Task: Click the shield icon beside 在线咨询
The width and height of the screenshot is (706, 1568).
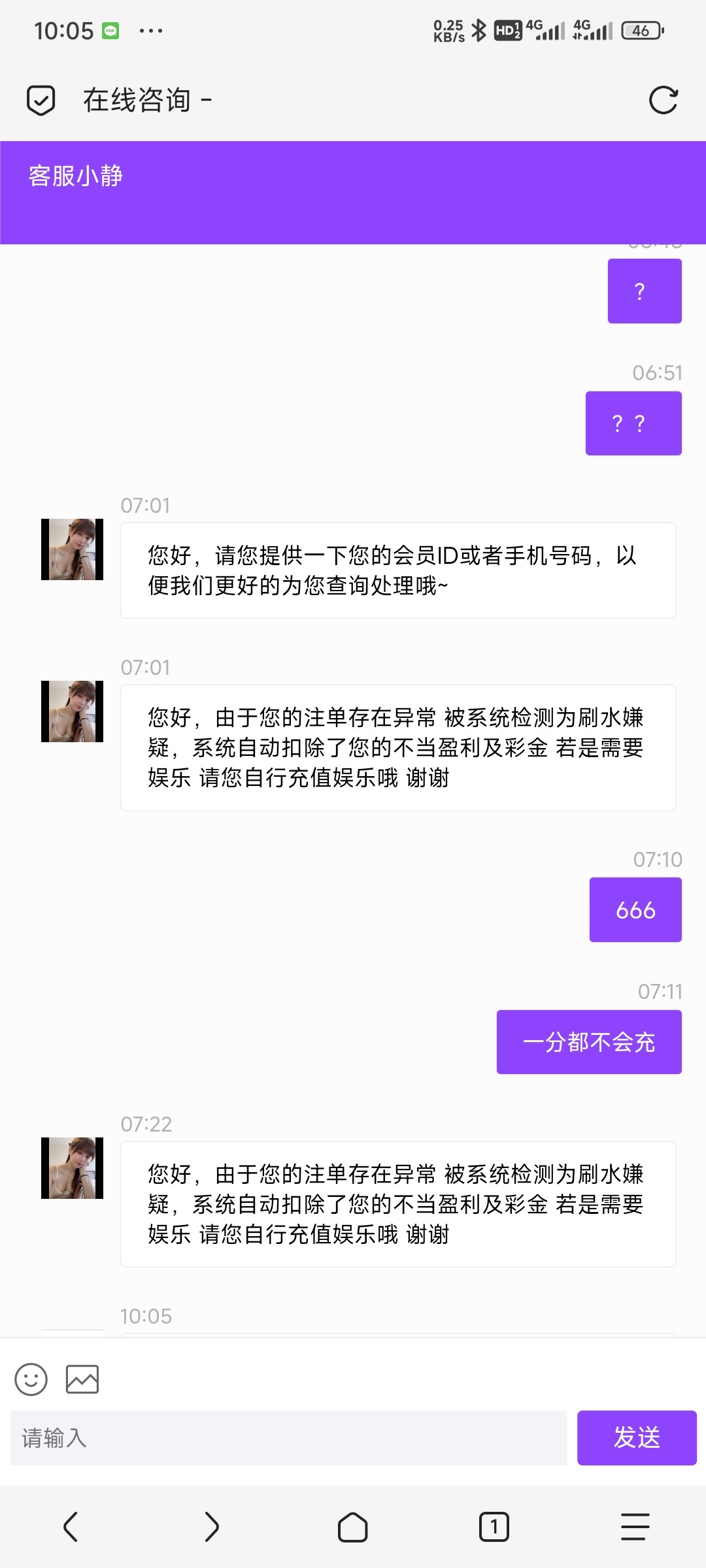Action: [x=39, y=101]
